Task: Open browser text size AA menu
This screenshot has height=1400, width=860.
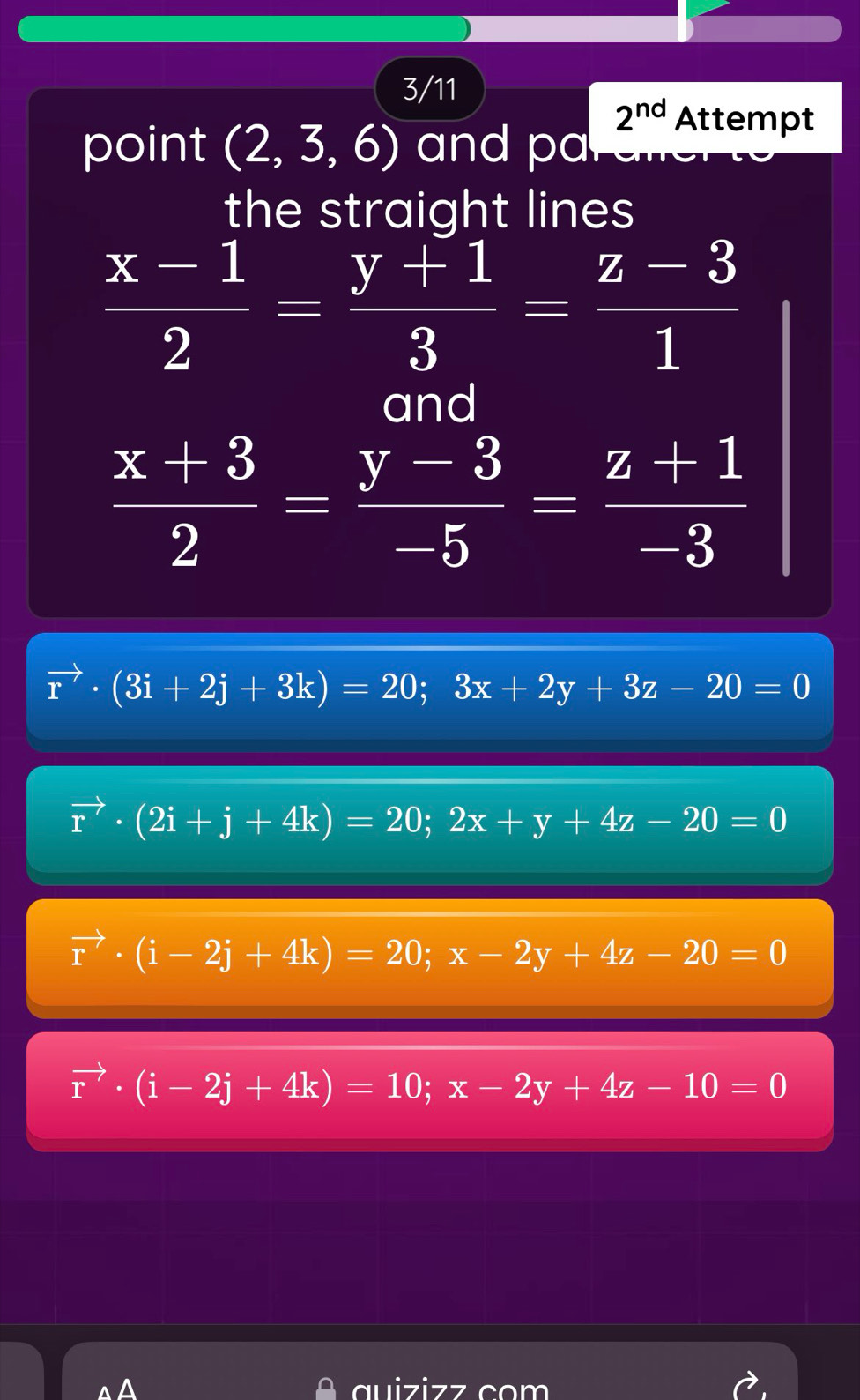Action: [117, 1389]
